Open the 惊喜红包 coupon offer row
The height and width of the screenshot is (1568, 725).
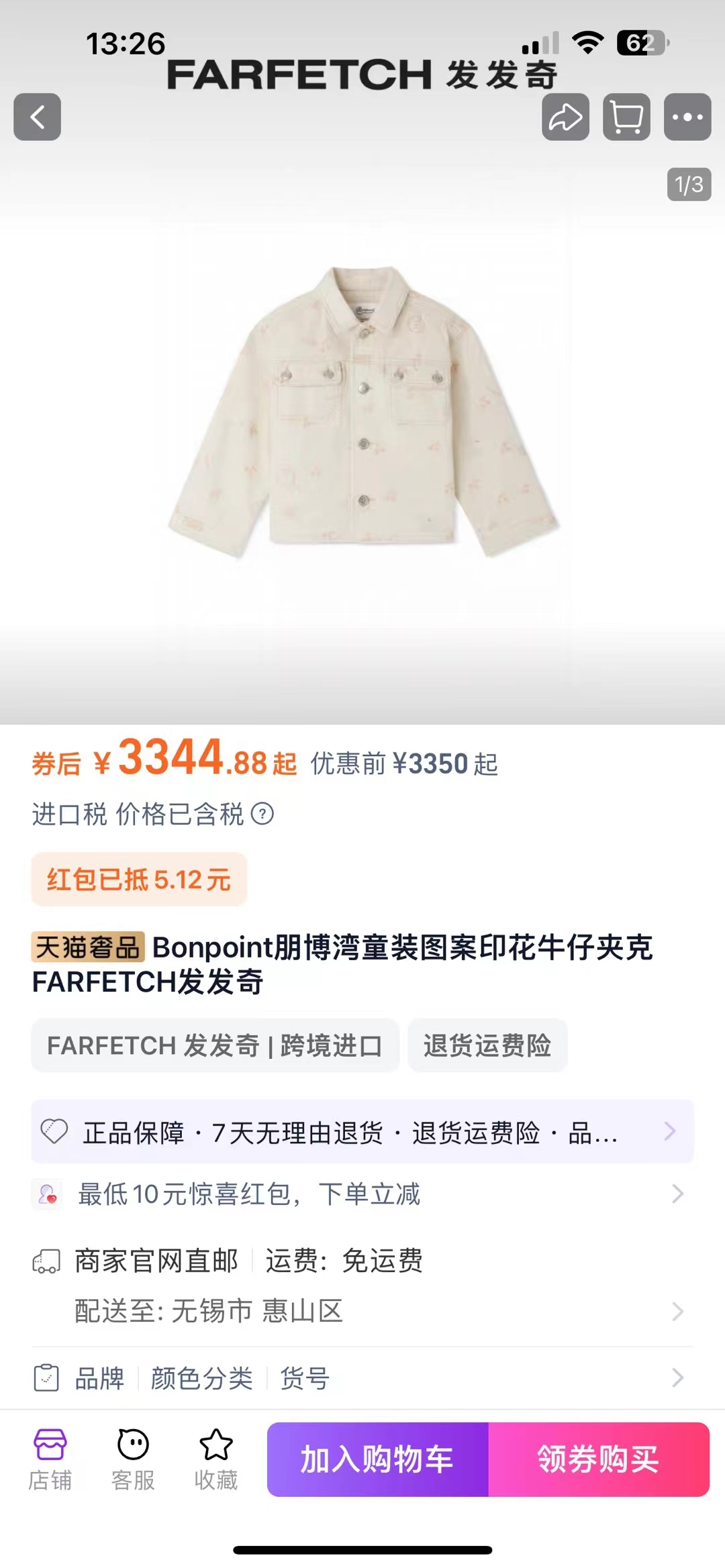[x=362, y=1194]
